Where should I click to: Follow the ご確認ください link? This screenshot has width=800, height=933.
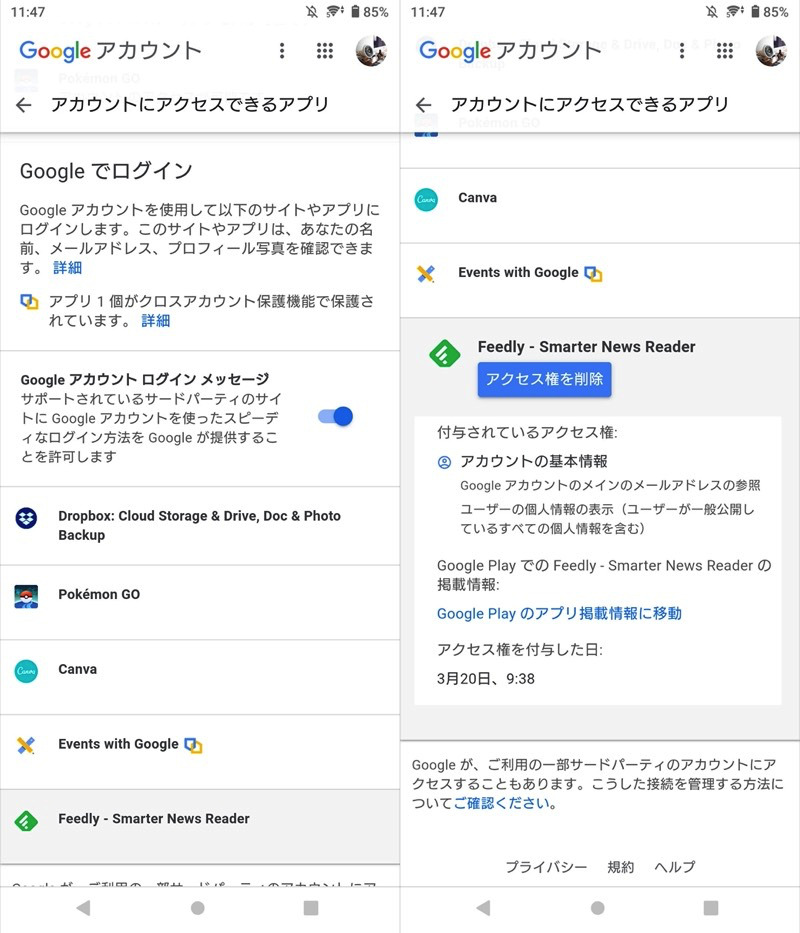point(504,803)
